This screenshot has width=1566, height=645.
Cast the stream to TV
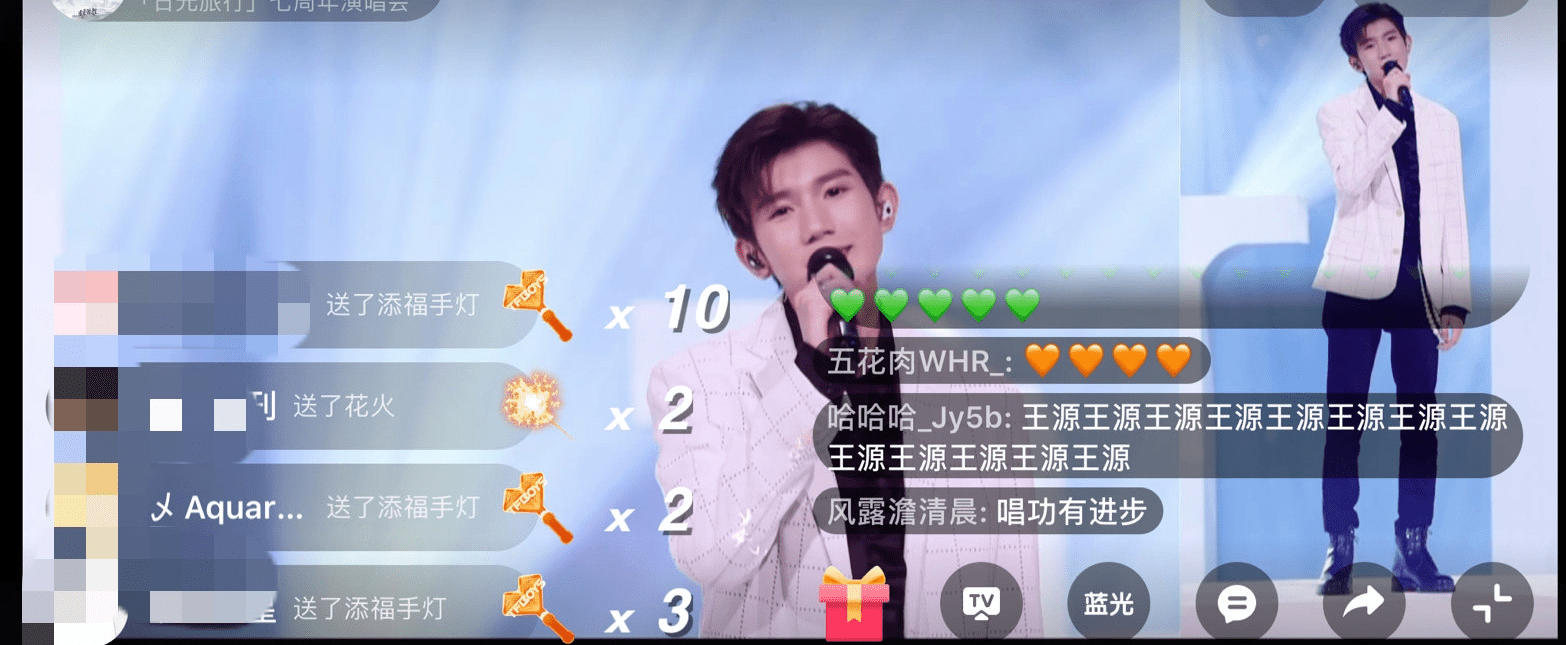pos(982,603)
